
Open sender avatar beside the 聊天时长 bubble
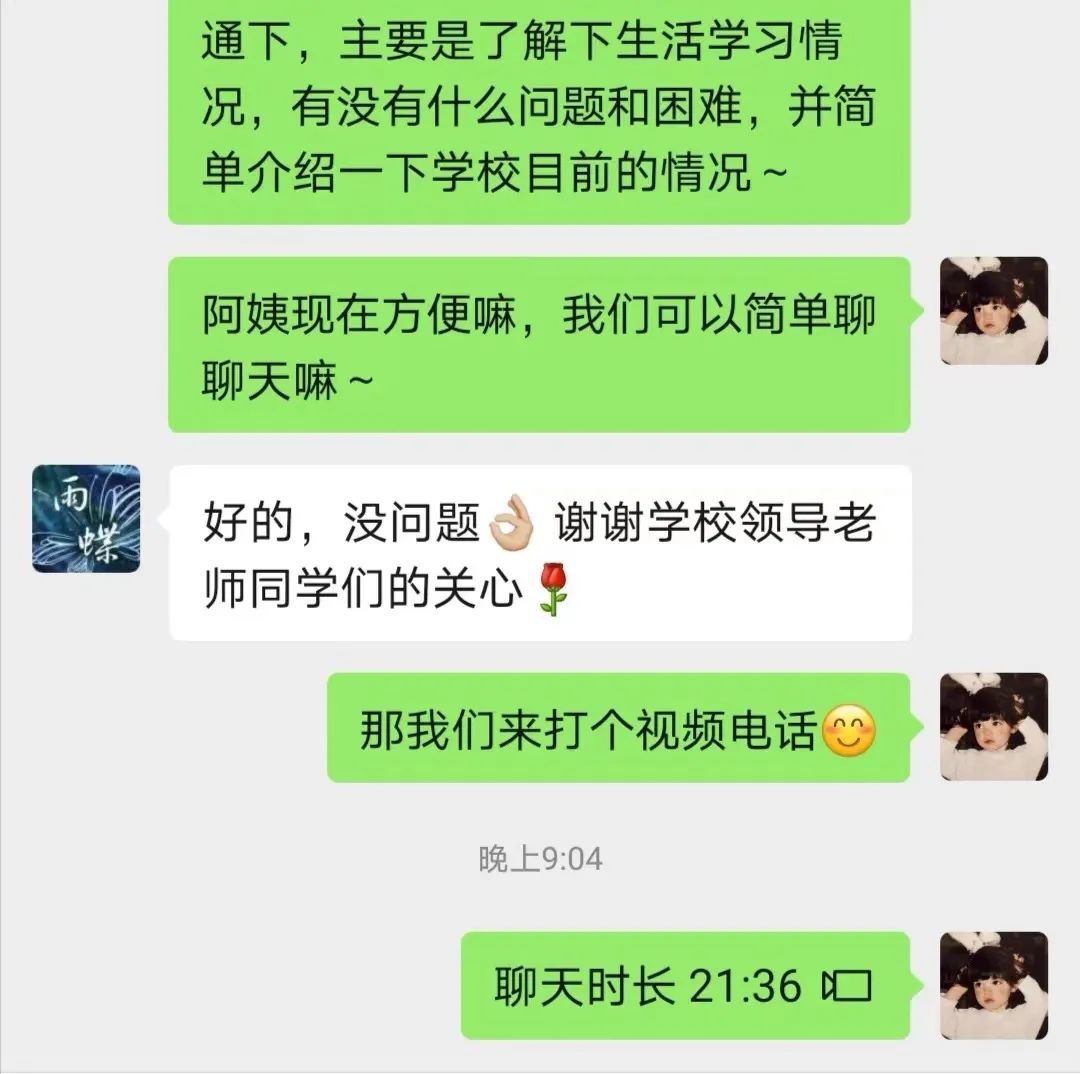pos(994,986)
